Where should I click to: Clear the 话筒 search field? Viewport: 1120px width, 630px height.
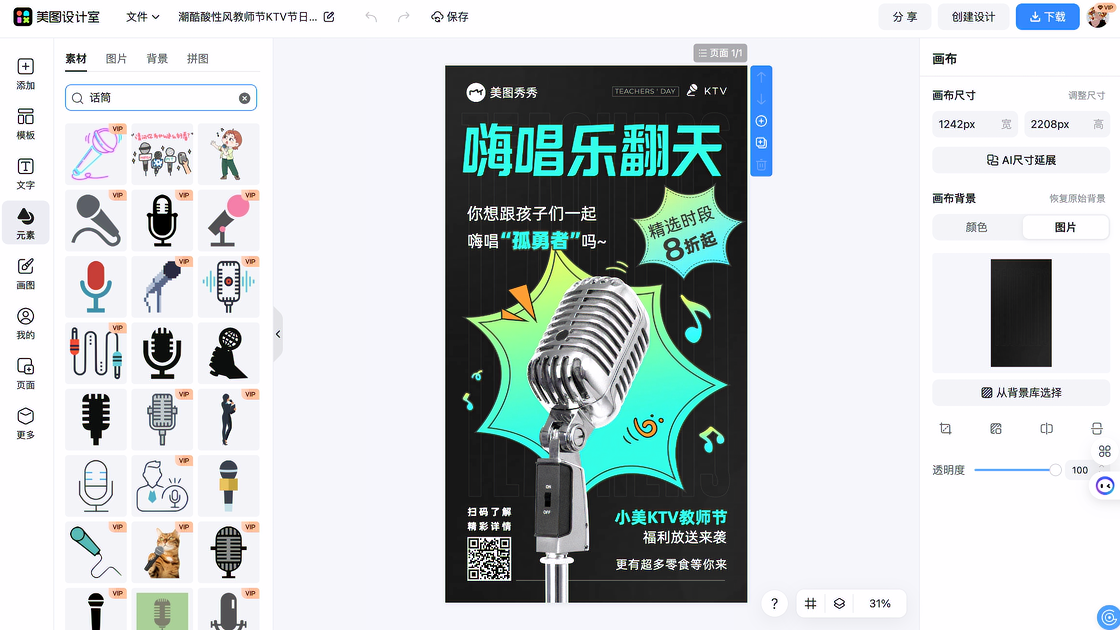[244, 98]
